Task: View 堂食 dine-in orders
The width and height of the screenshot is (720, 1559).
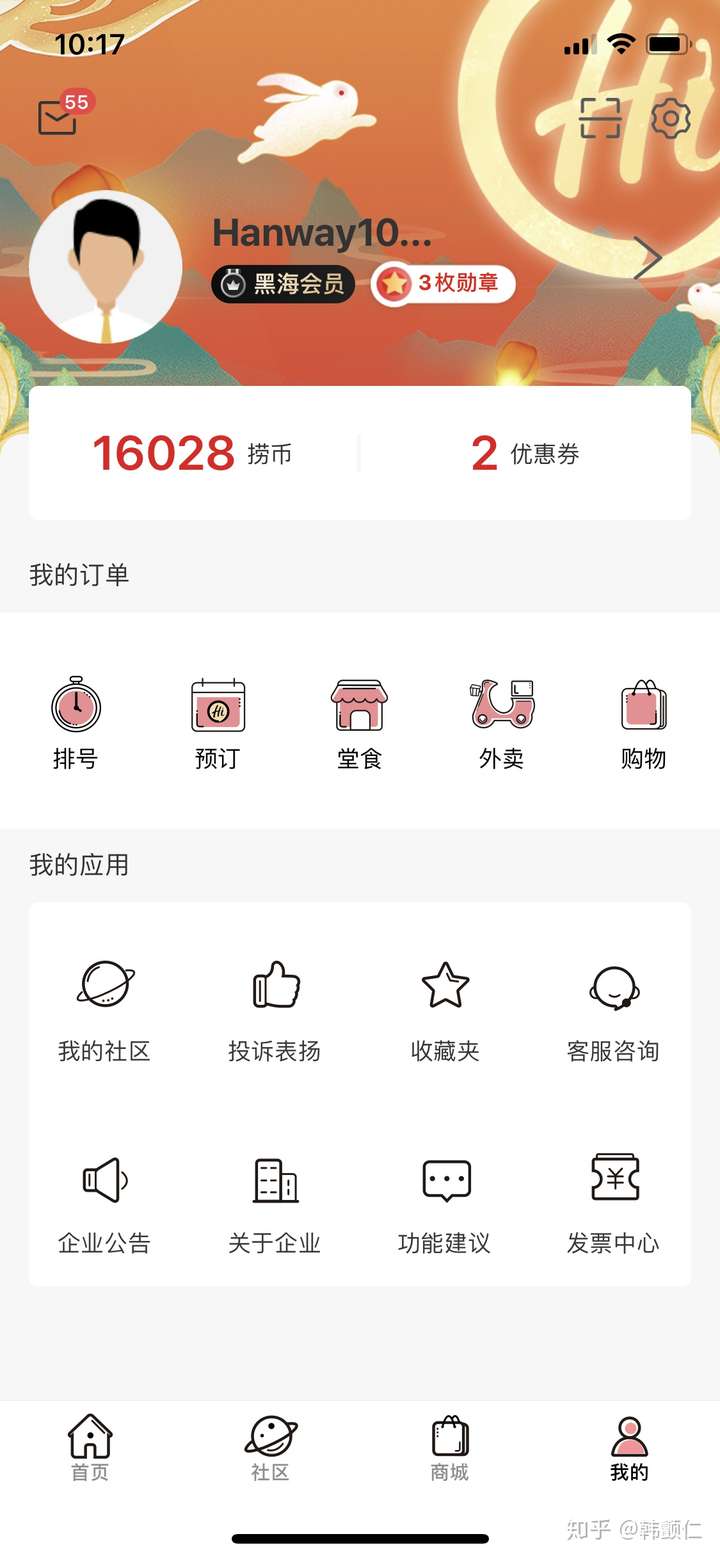Action: point(359,722)
